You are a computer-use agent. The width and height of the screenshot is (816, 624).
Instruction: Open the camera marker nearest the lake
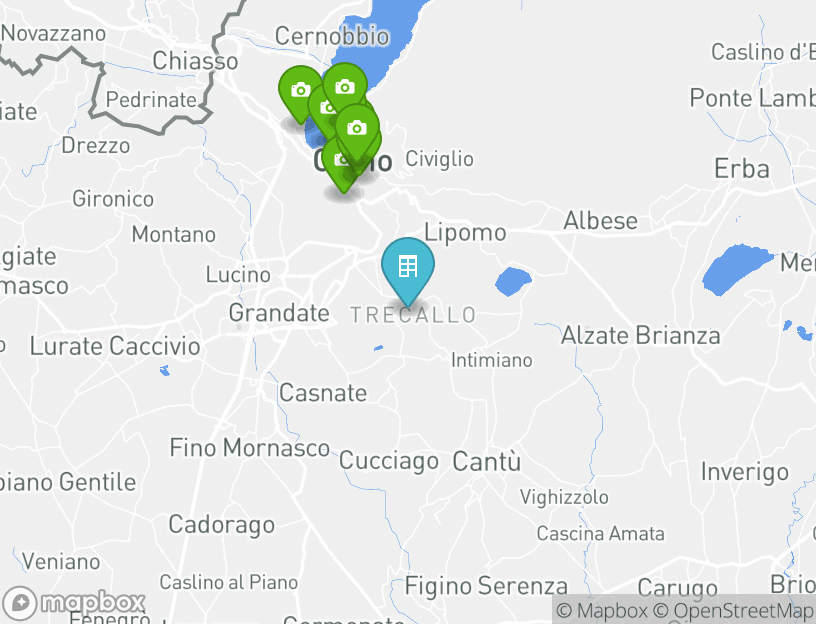(x=345, y=88)
